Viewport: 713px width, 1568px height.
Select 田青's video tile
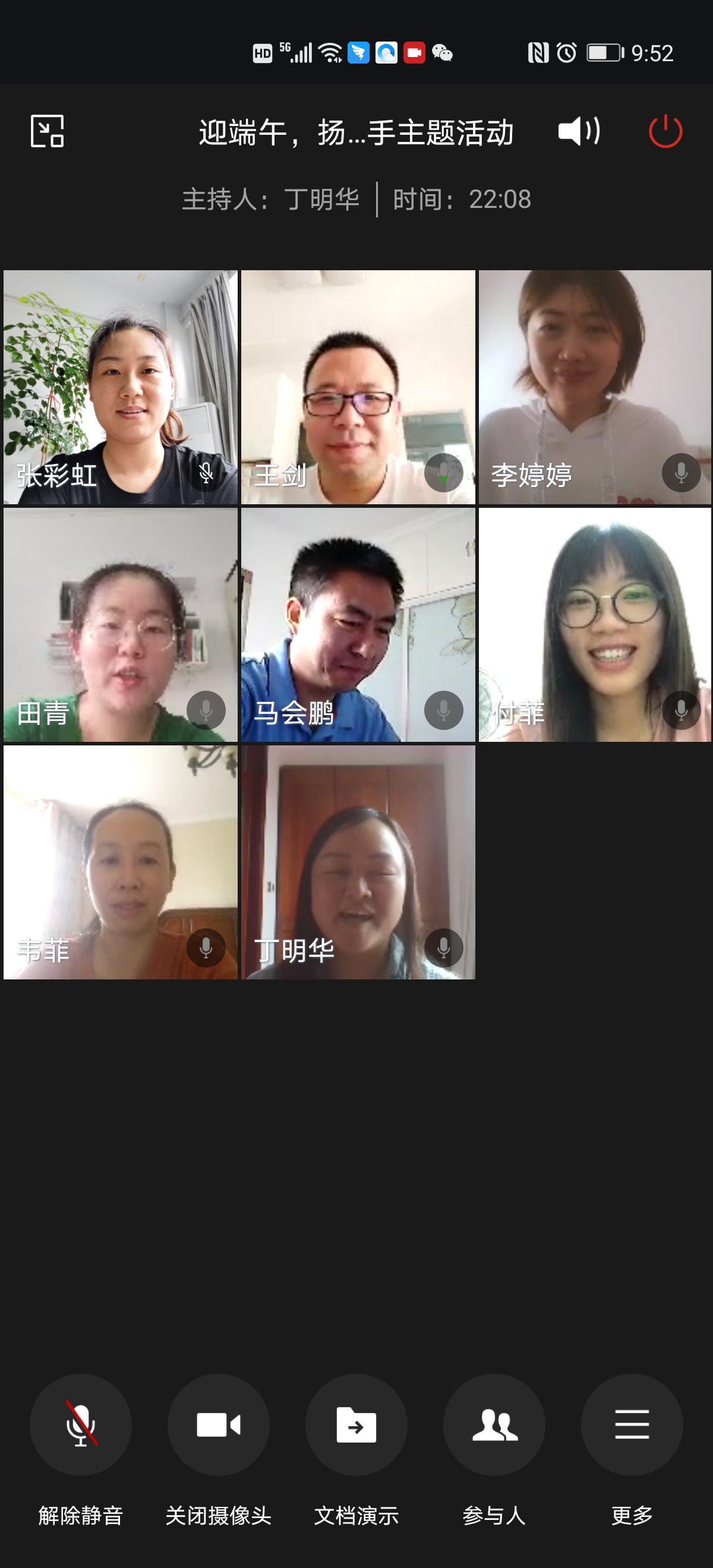[x=121, y=624]
